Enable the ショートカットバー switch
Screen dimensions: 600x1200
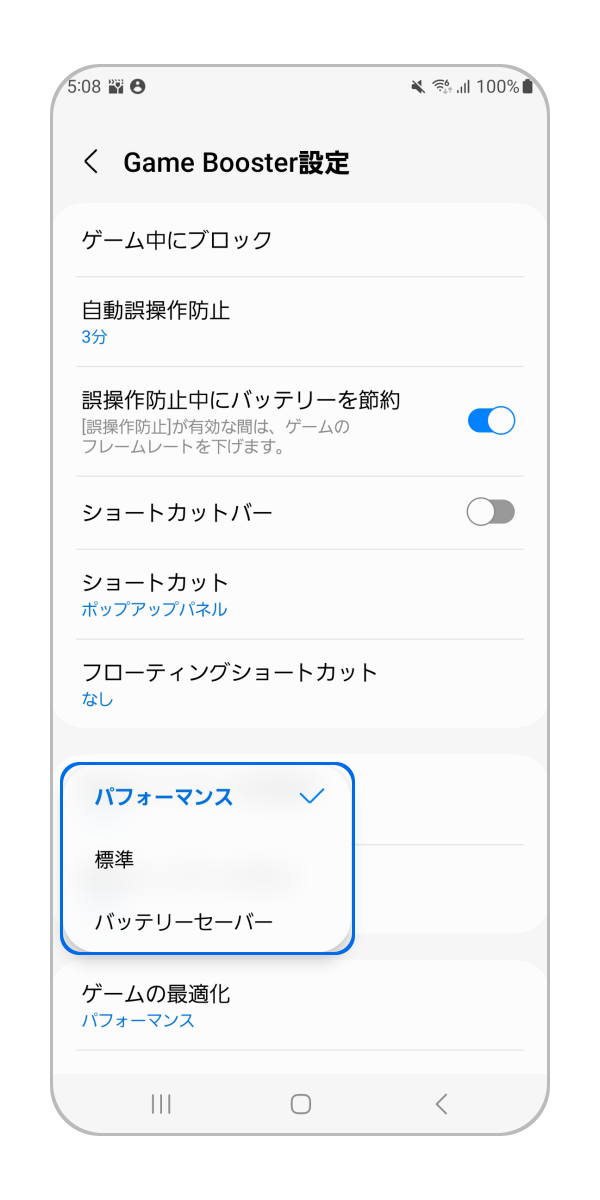coord(491,513)
